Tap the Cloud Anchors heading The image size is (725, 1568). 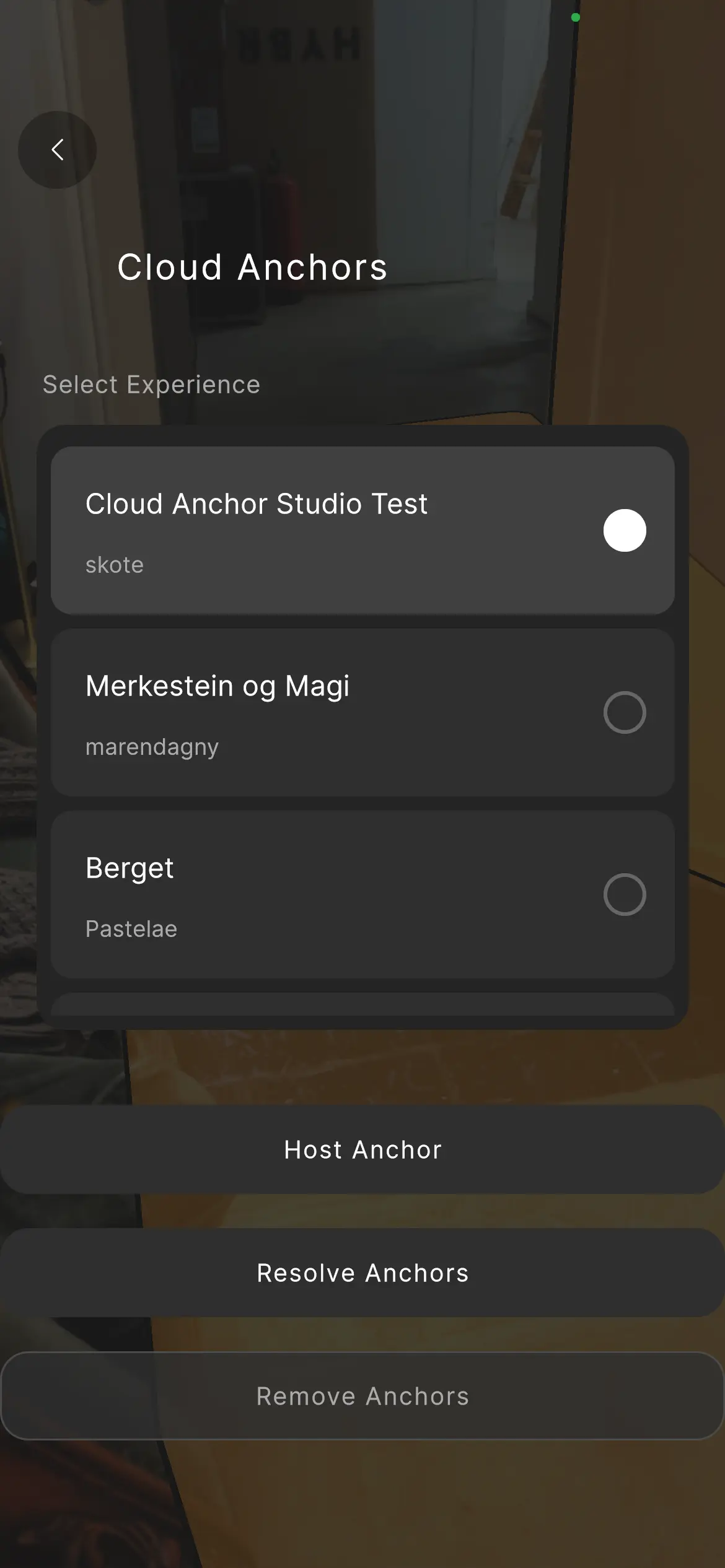[252, 267]
